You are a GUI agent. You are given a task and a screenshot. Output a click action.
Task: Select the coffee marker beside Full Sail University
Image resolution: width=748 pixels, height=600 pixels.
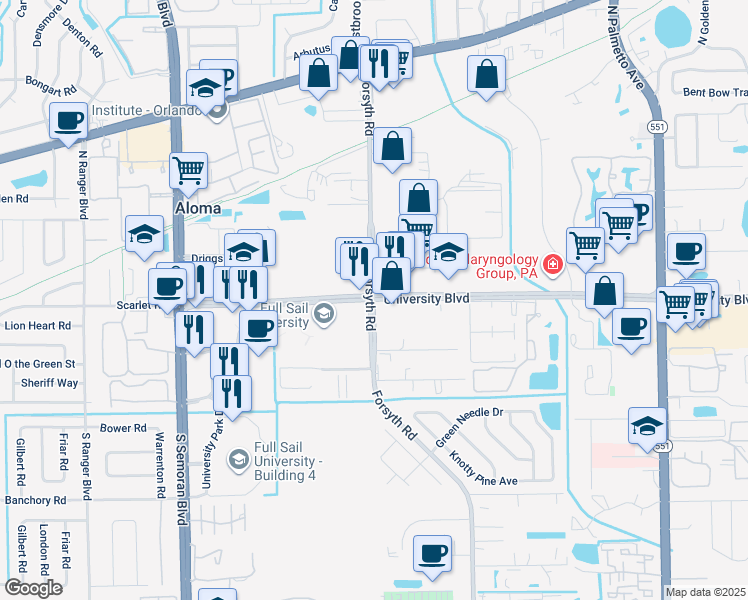coord(258,328)
